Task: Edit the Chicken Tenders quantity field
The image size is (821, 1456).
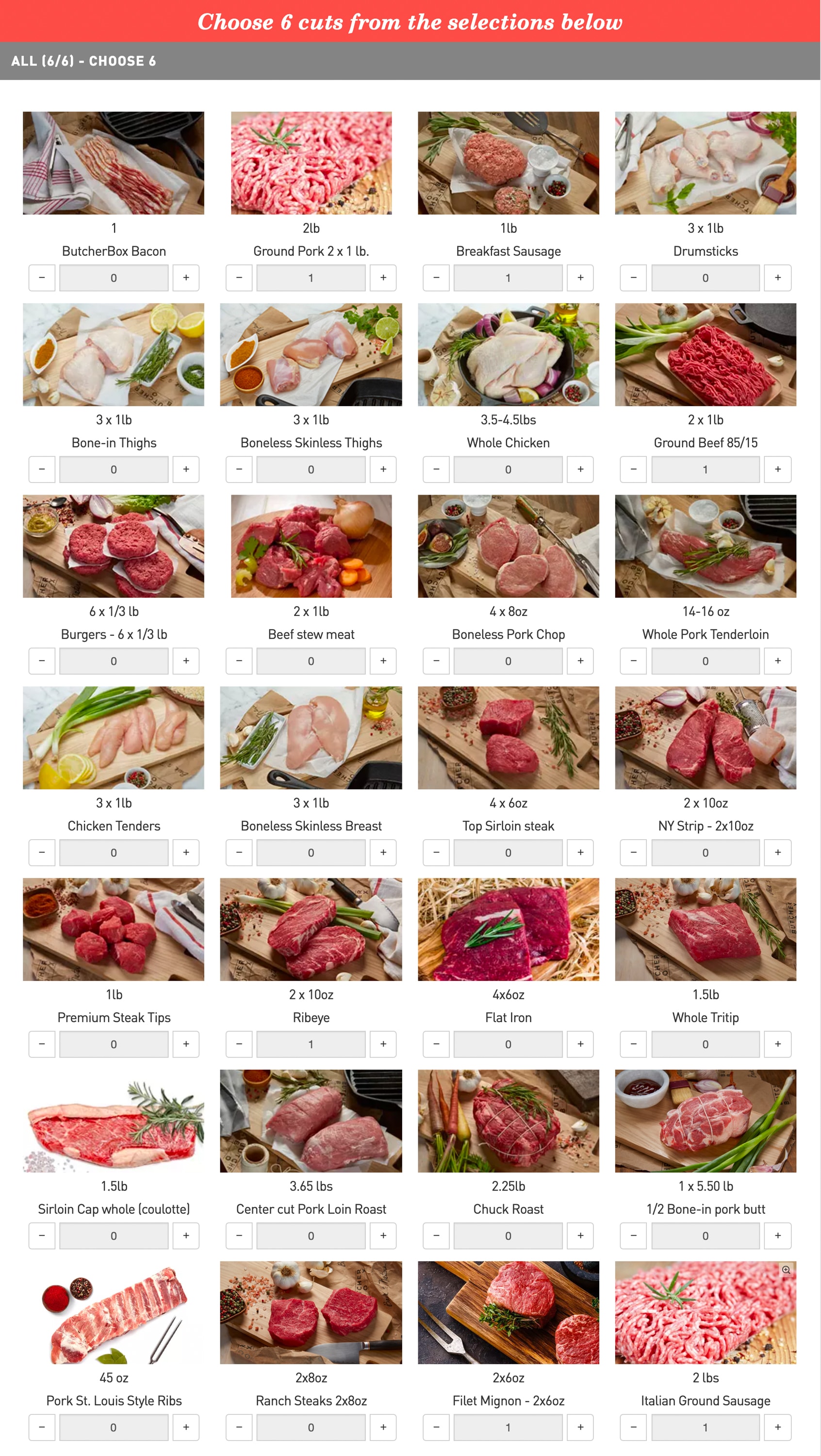Action: click(114, 852)
